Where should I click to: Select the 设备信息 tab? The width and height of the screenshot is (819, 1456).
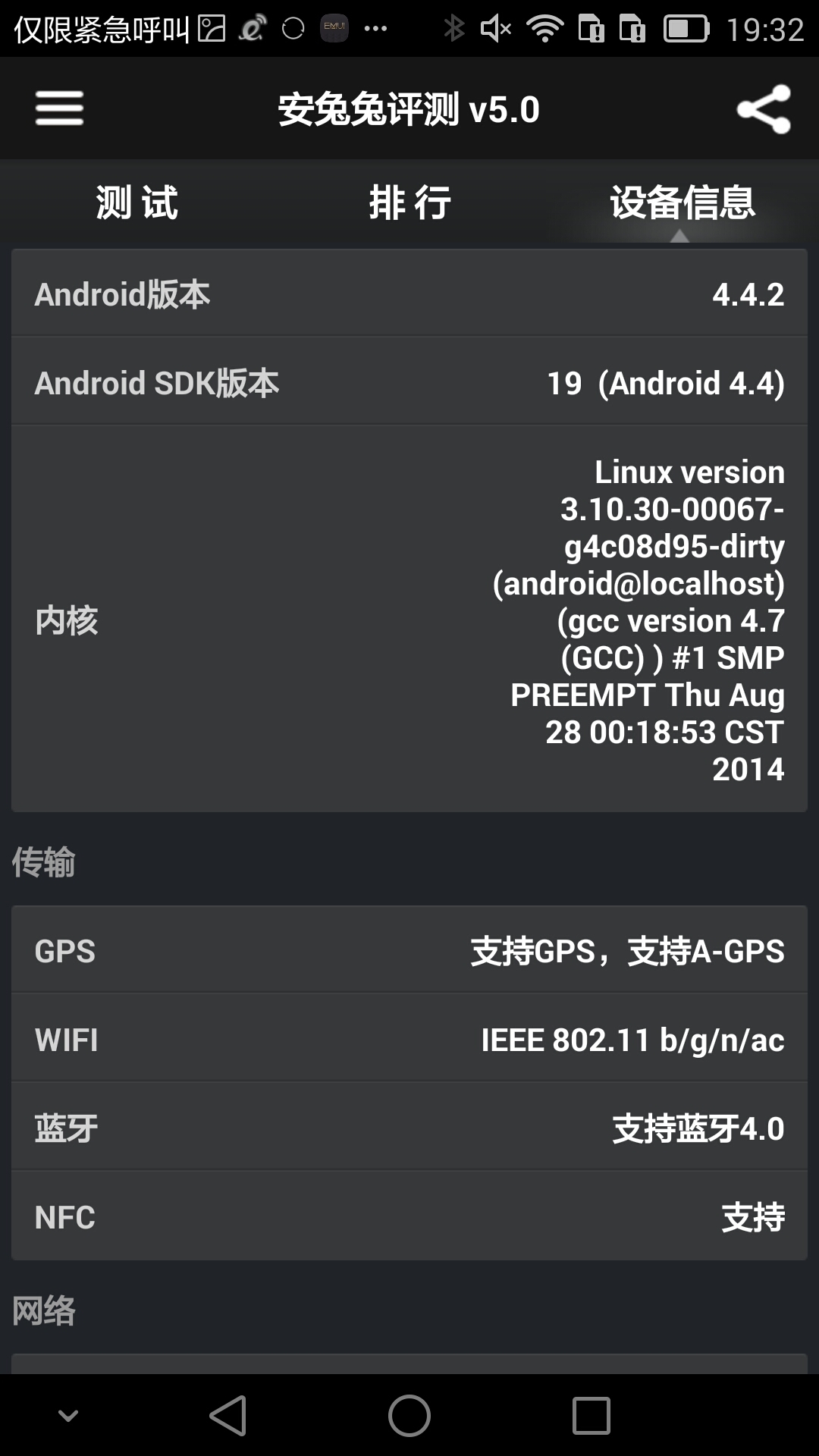tap(681, 202)
